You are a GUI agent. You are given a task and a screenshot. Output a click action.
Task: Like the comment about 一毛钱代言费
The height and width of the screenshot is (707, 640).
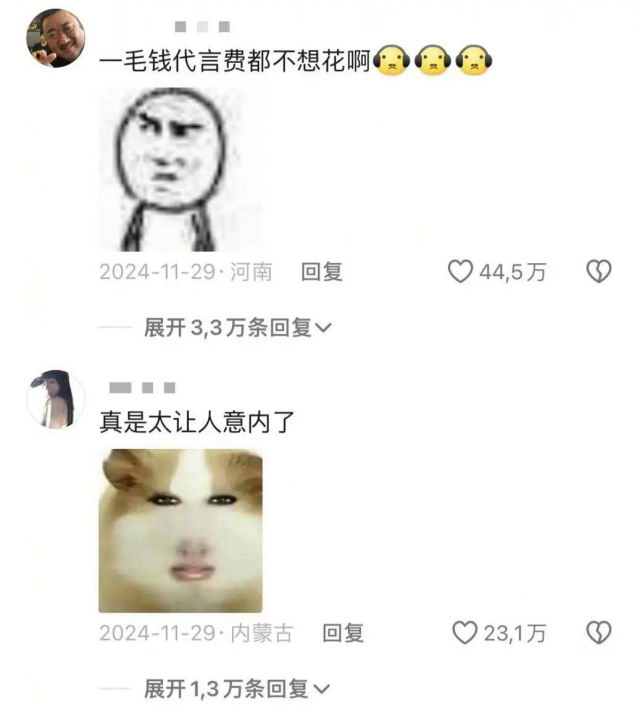point(460,272)
